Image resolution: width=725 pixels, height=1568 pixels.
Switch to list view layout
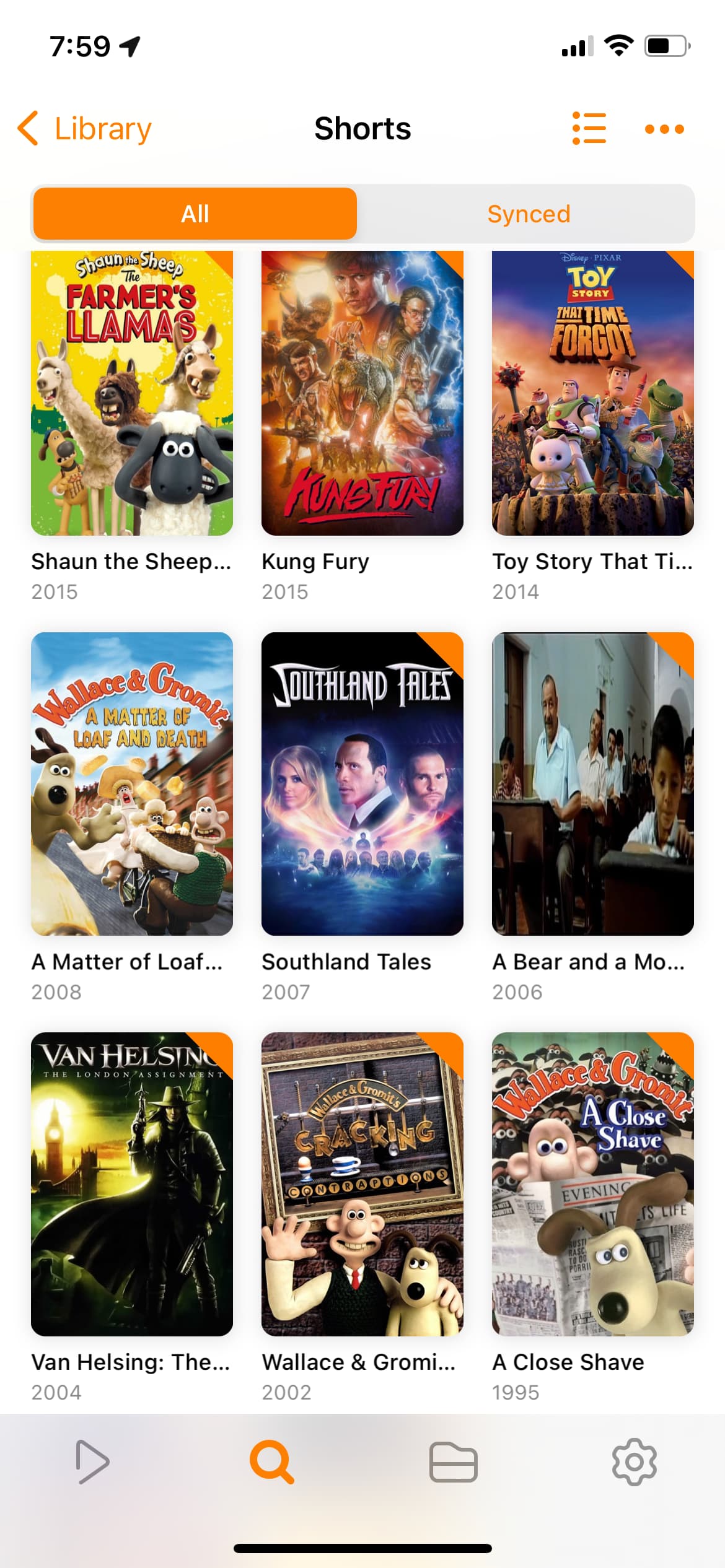coord(589,129)
